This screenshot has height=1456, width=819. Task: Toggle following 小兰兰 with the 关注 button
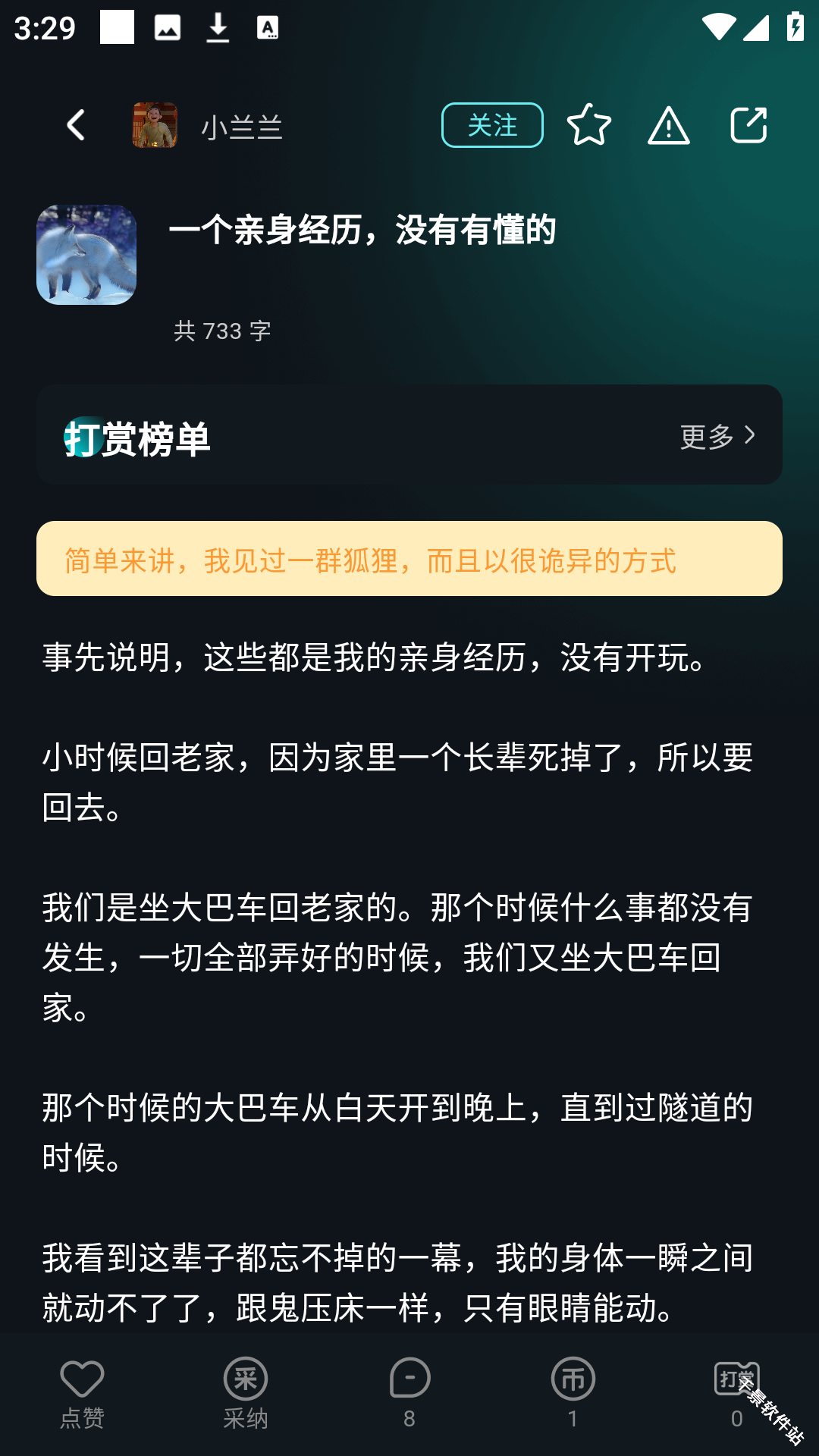click(491, 126)
